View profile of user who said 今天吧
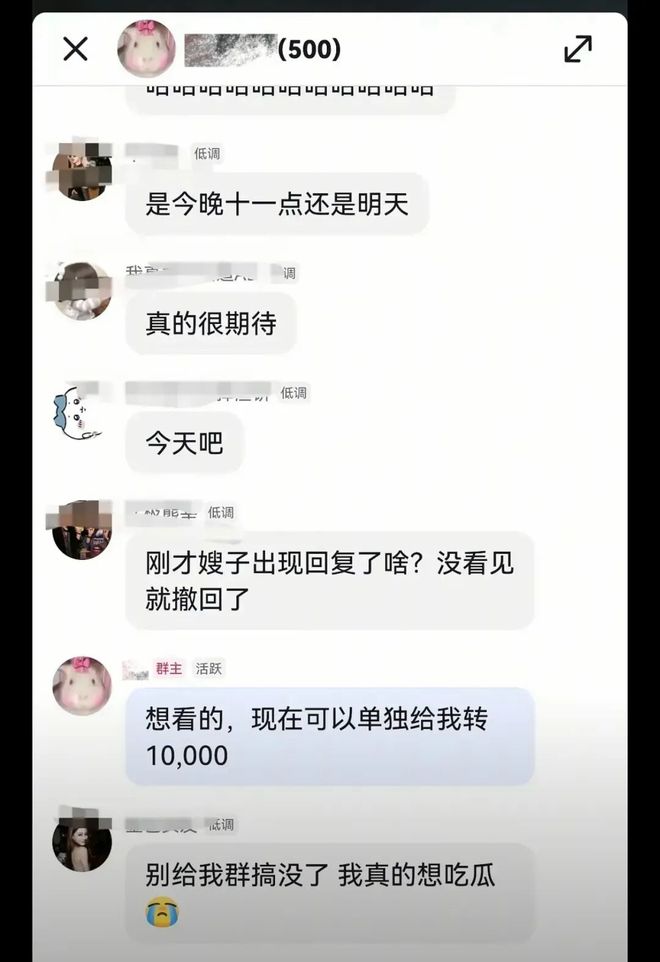 pyautogui.click(x=81, y=411)
